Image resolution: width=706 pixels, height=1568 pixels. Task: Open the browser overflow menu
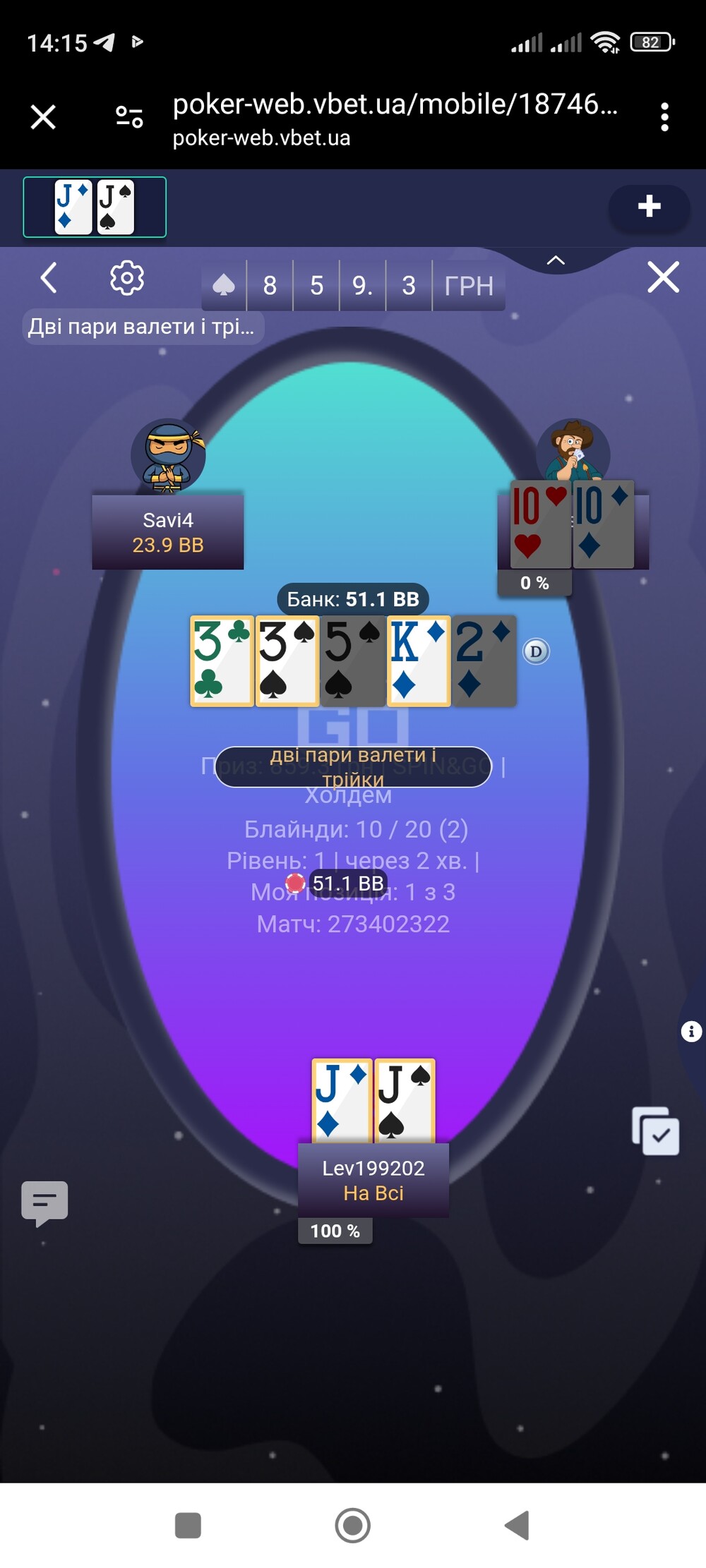click(x=664, y=116)
